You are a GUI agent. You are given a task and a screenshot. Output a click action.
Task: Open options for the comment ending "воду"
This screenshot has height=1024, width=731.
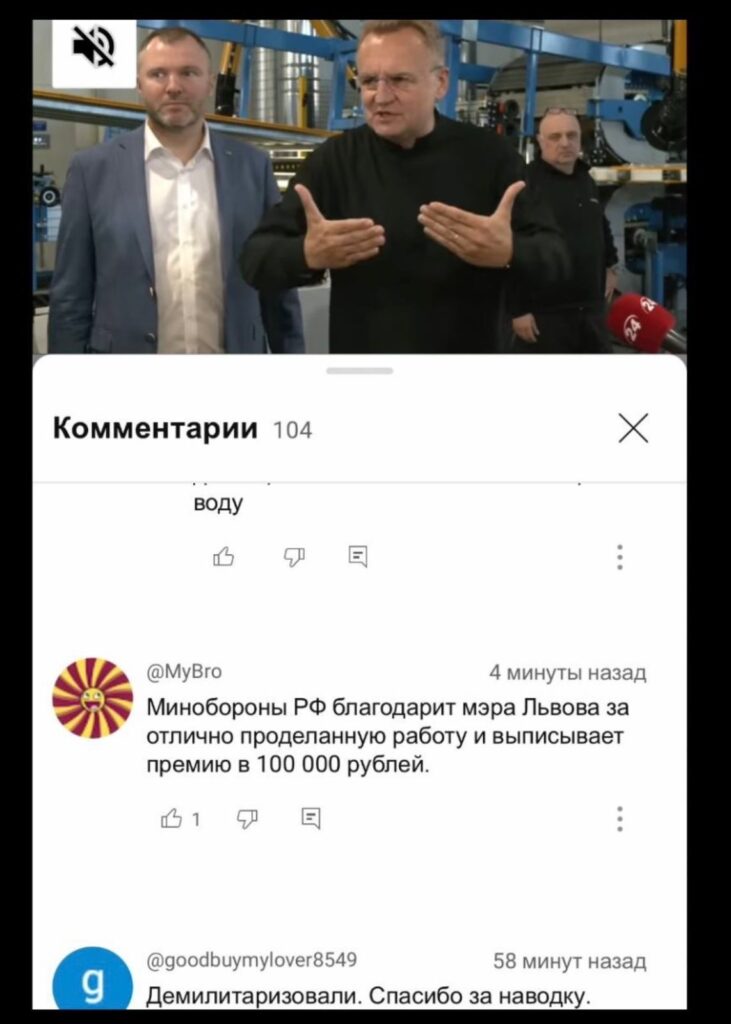(620, 557)
